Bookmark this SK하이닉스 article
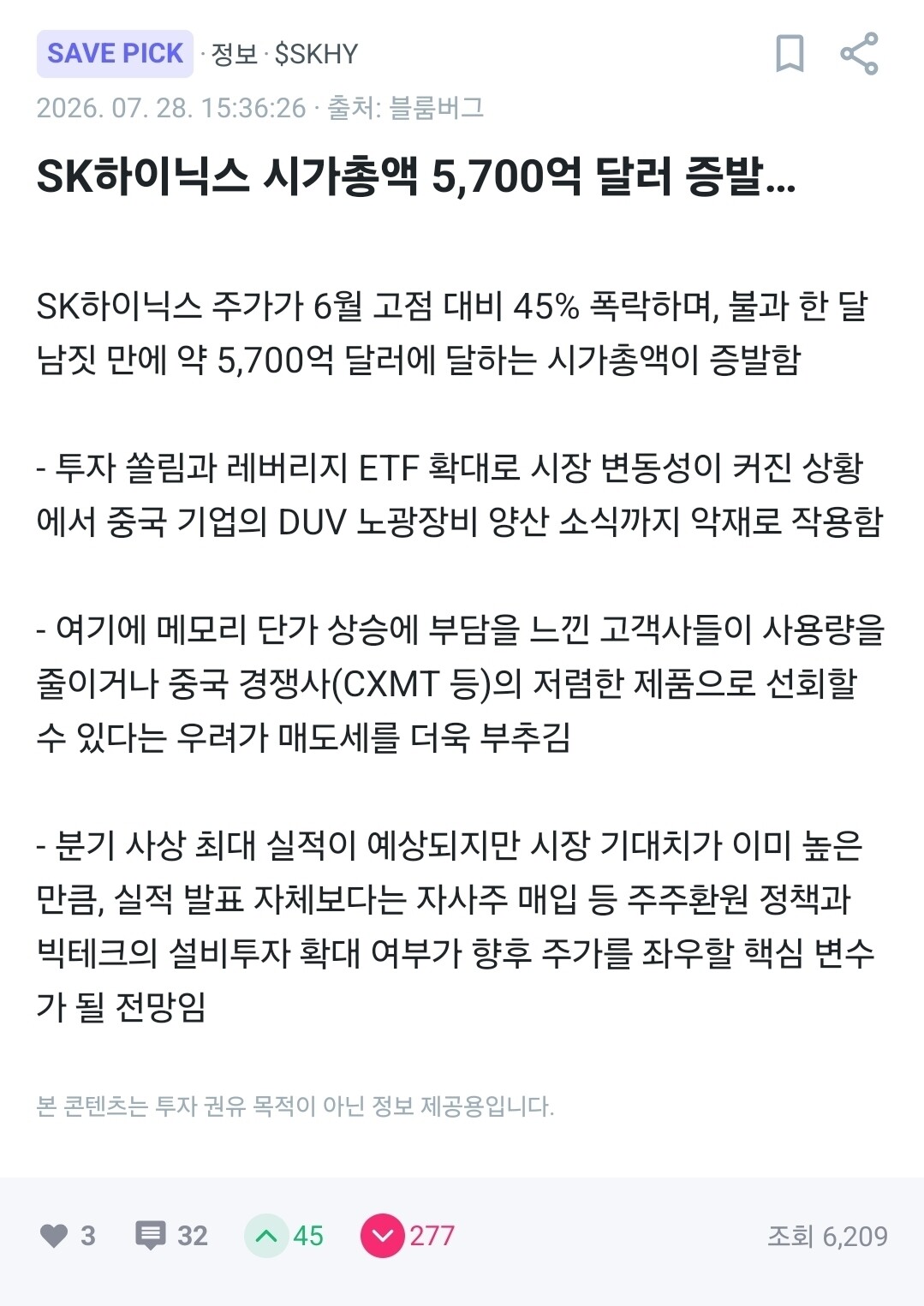924x1306 pixels. (790, 54)
